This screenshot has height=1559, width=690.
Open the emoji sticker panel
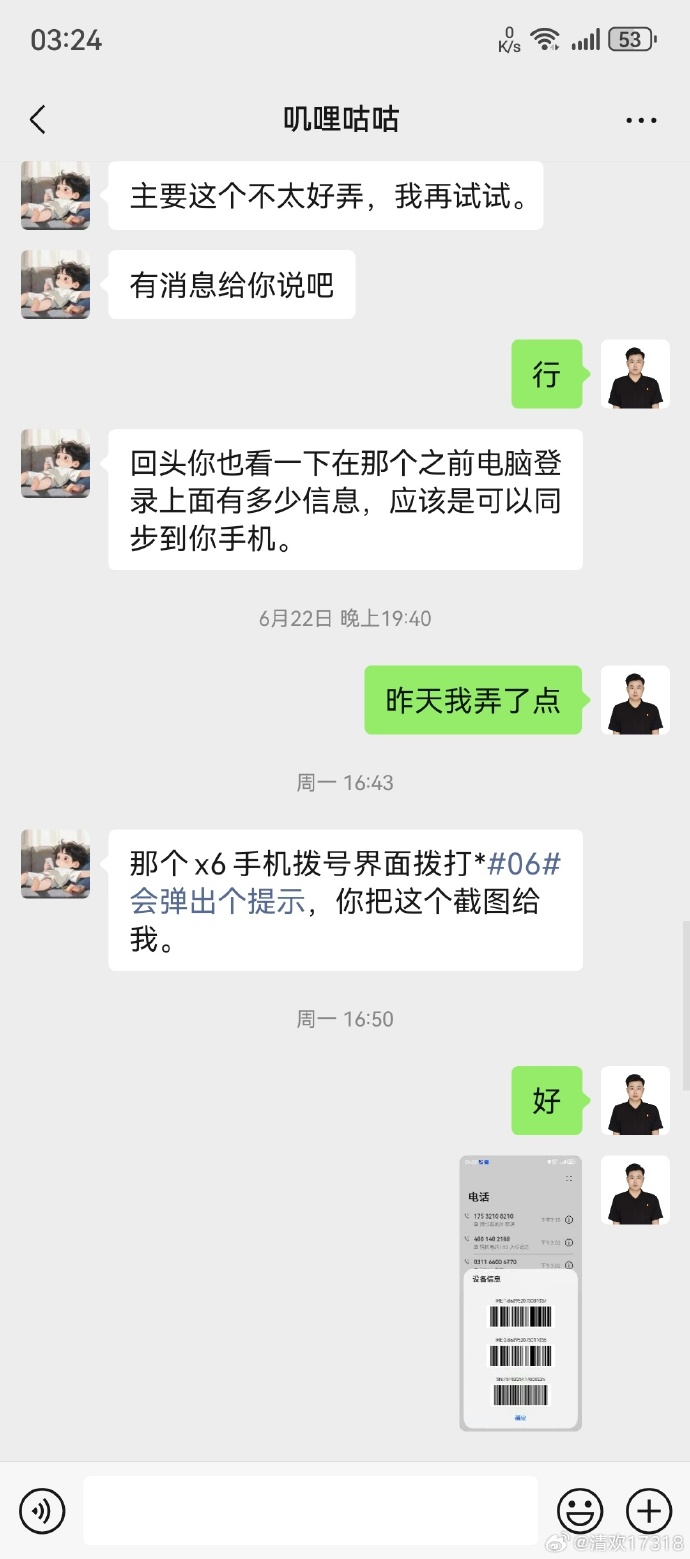tap(580, 1510)
